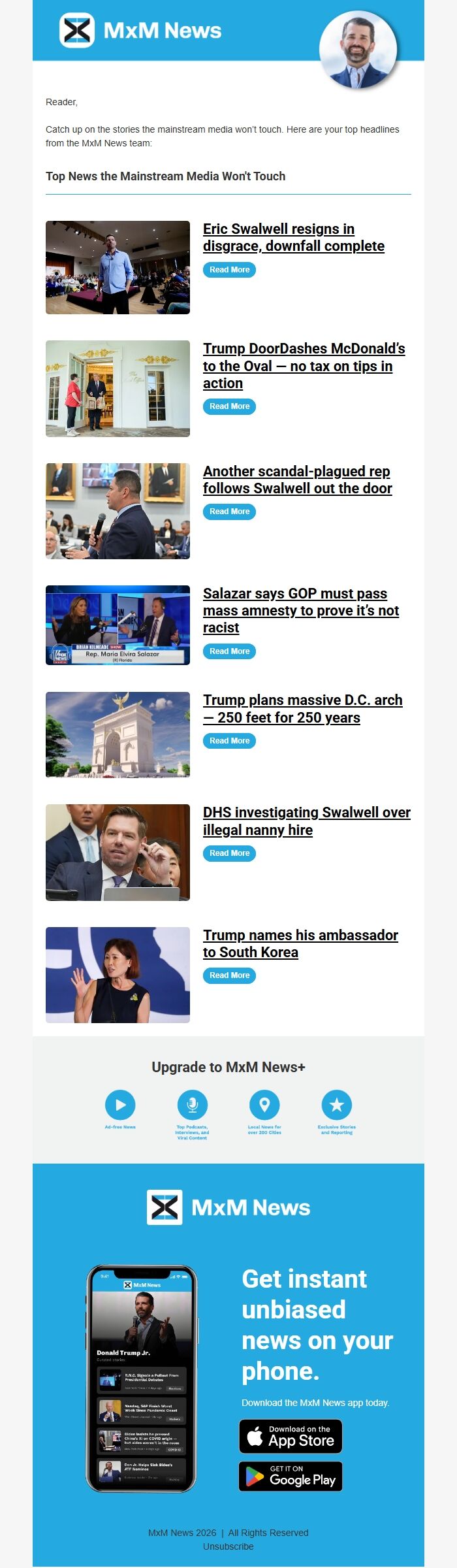
Task: Tap Read More under the Salazar amnesty headline
Action: click(x=229, y=651)
